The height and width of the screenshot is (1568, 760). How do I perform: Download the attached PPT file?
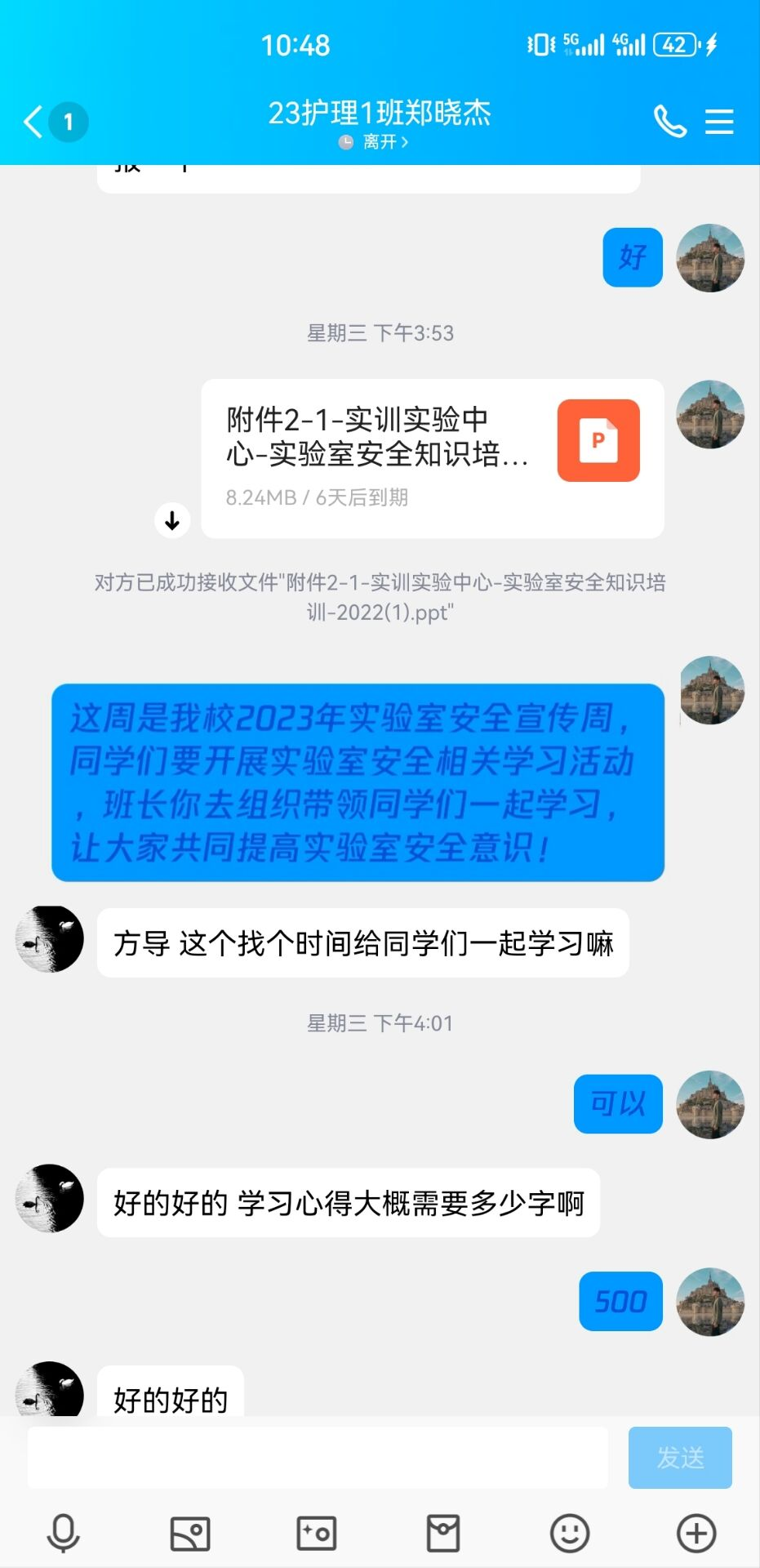coord(172,520)
